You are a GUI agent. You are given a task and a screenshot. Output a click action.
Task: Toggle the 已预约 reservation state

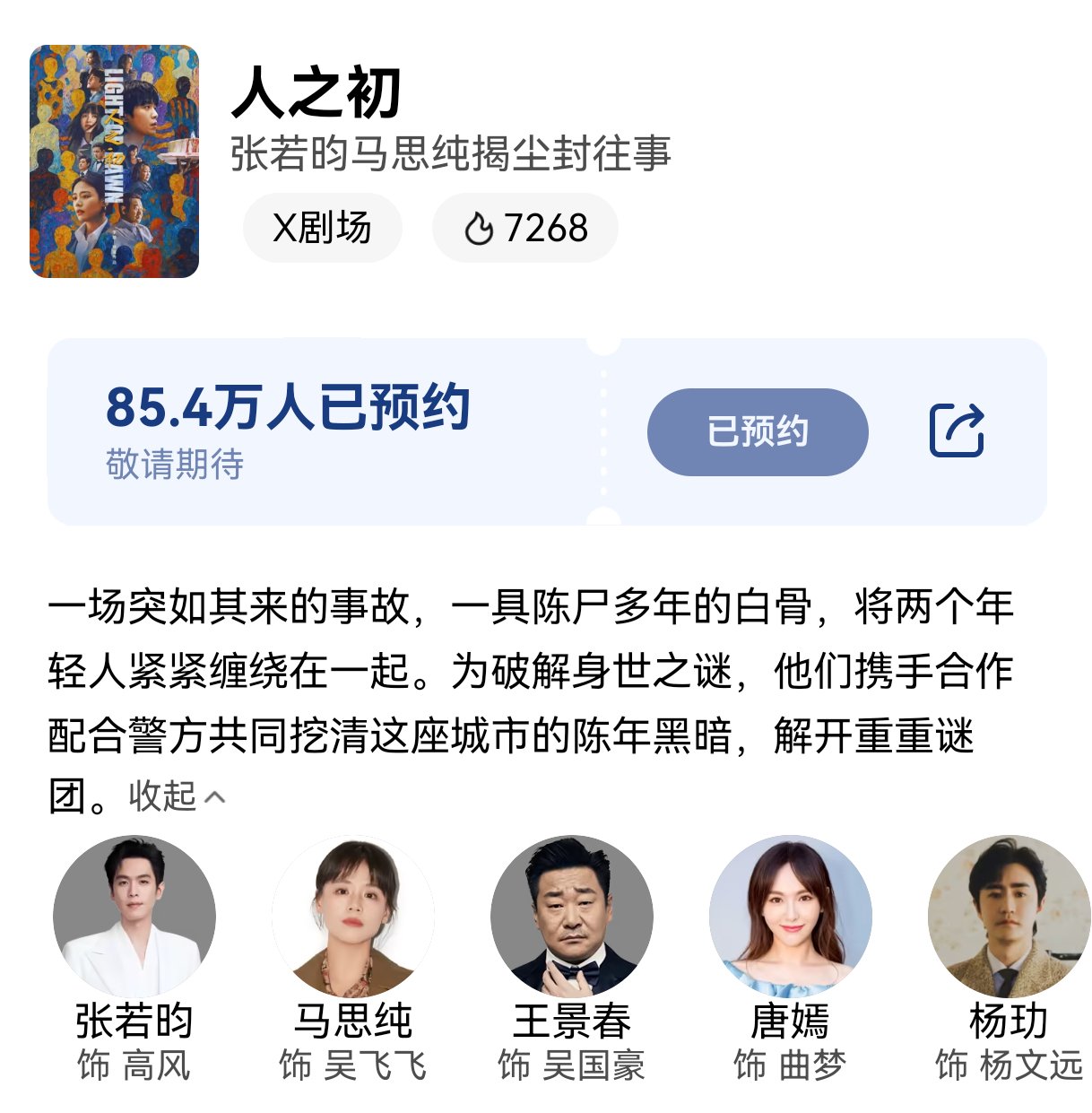coord(757,431)
